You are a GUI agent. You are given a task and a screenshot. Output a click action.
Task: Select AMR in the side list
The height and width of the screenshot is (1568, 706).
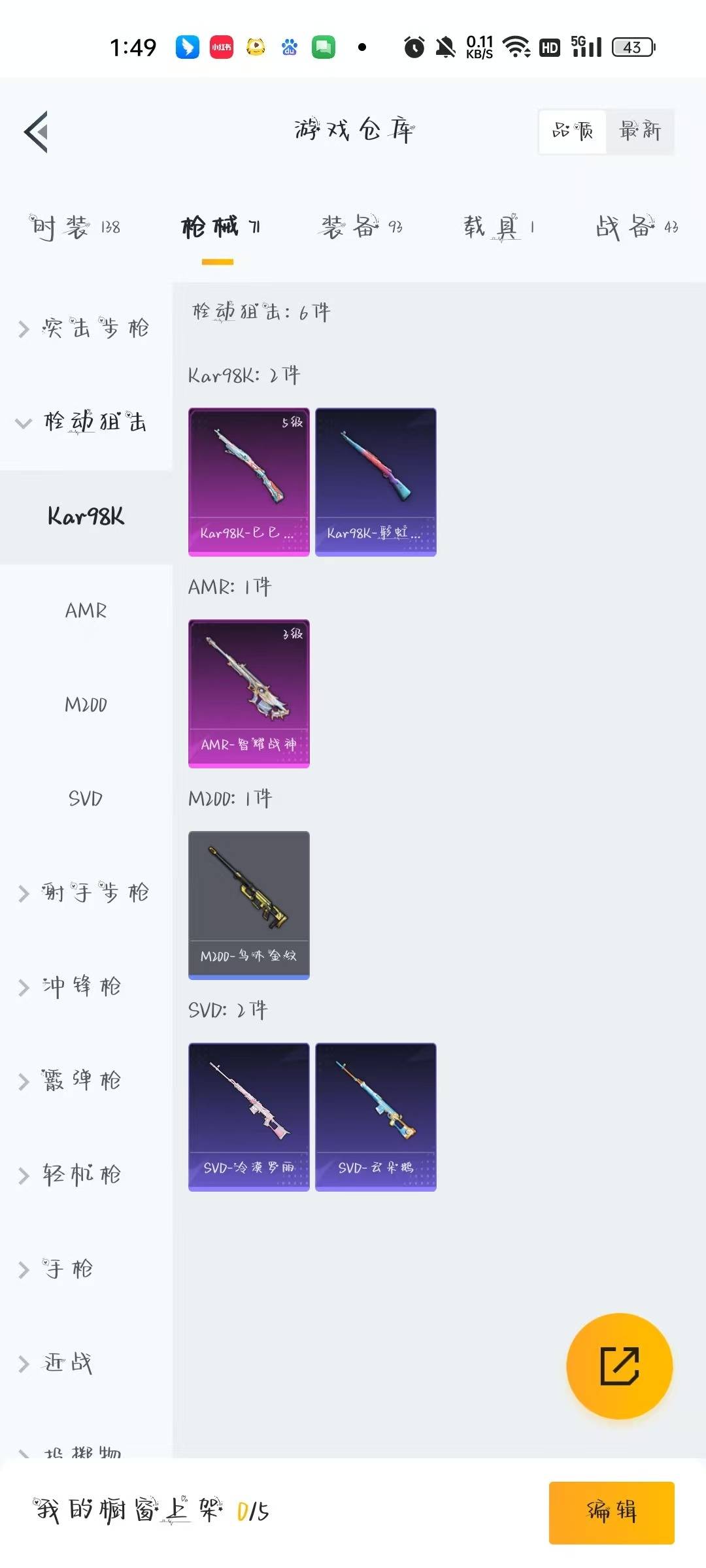(x=86, y=611)
